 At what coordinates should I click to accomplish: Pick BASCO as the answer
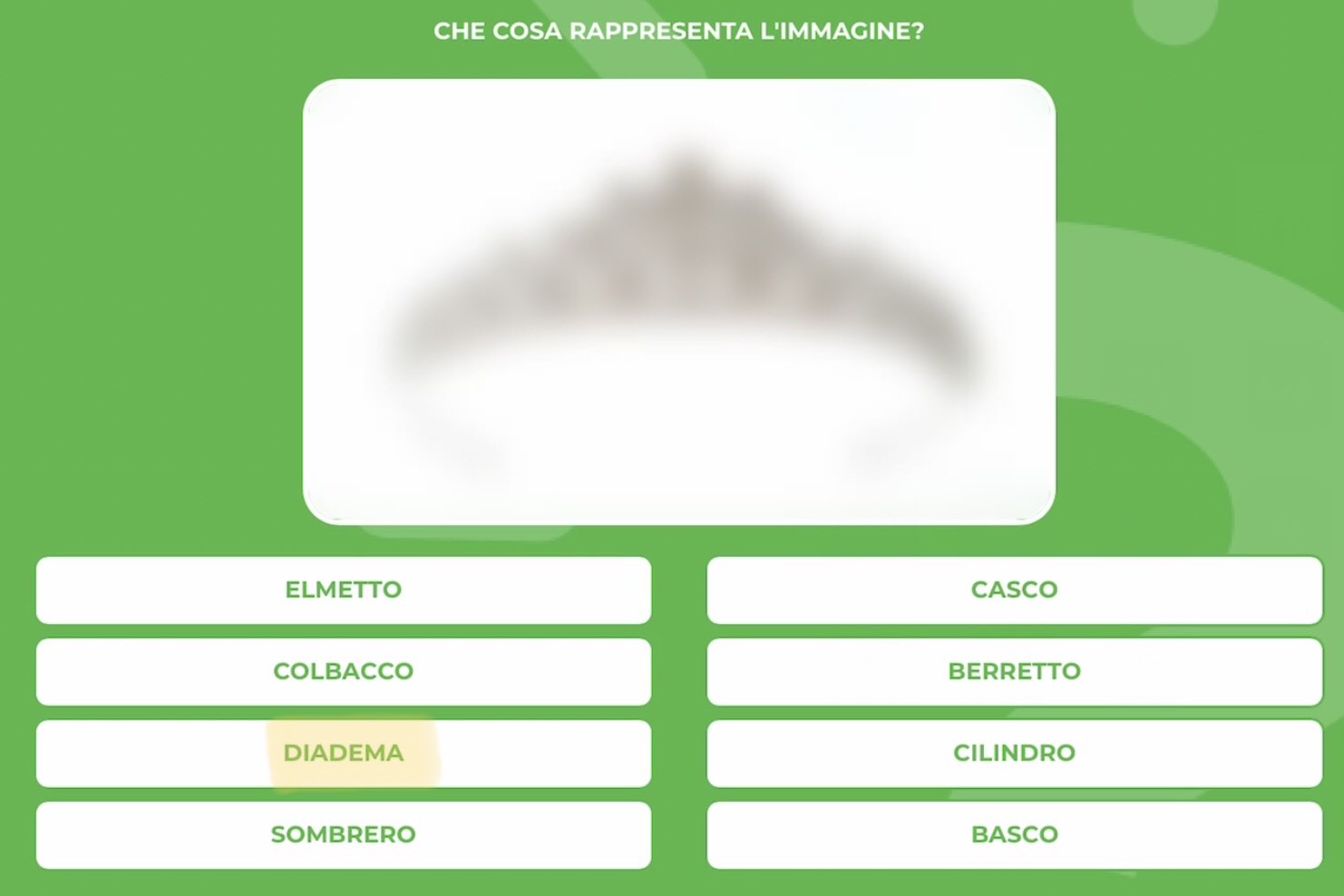1014,834
